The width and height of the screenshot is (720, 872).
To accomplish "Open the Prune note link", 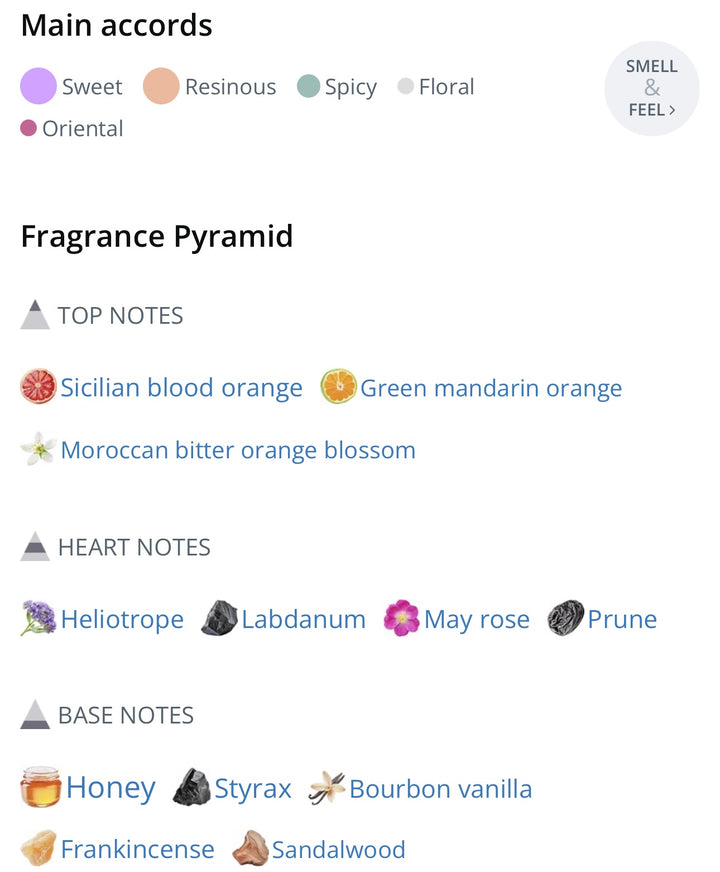I will 621,619.
